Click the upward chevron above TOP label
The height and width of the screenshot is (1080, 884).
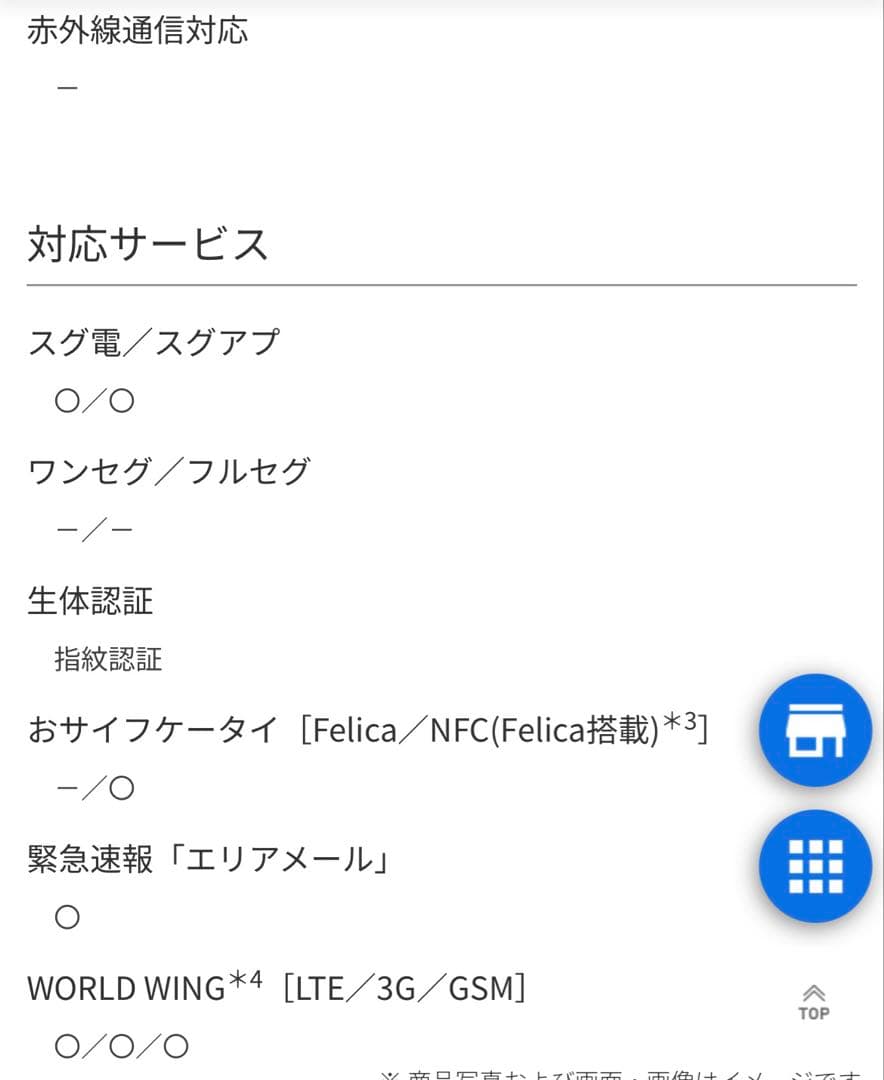pos(814,991)
